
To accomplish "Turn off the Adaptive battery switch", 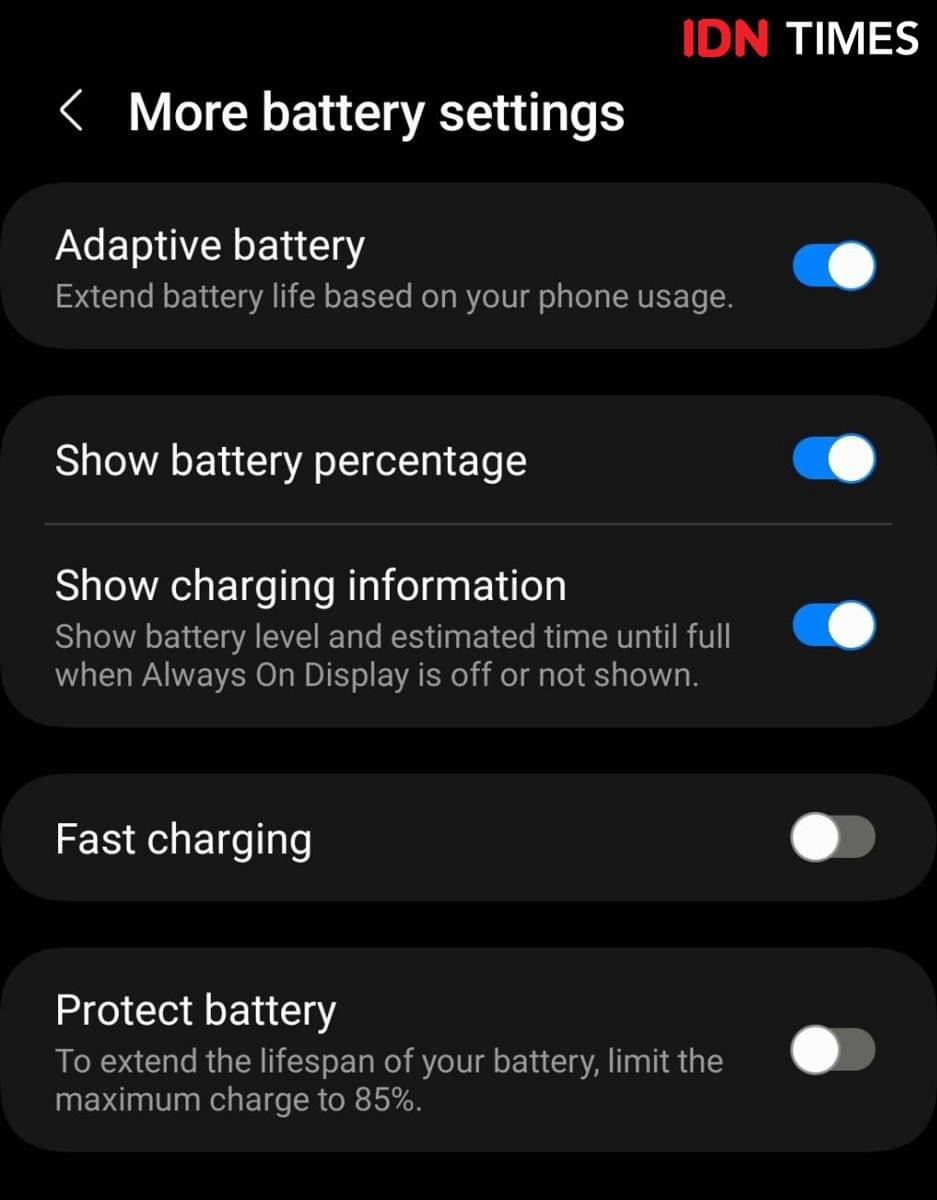I will [x=833, y=267].
